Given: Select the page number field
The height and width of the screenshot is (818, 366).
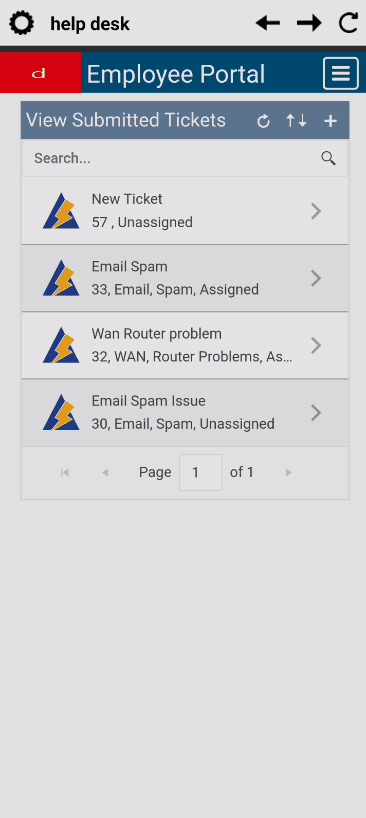Looking at the screenshot, I should click(201, 473).
